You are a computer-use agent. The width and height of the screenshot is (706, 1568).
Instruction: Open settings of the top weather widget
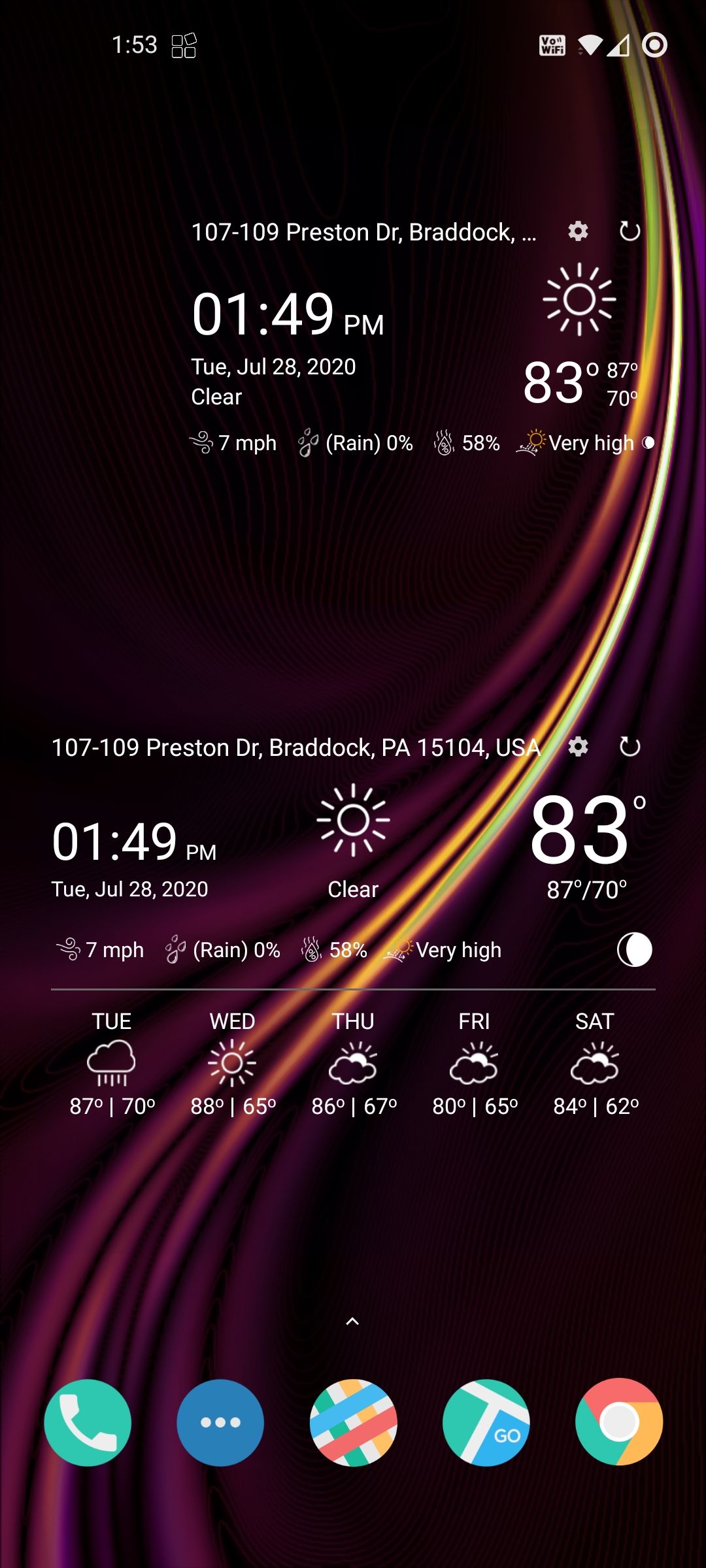click(579, 232)
